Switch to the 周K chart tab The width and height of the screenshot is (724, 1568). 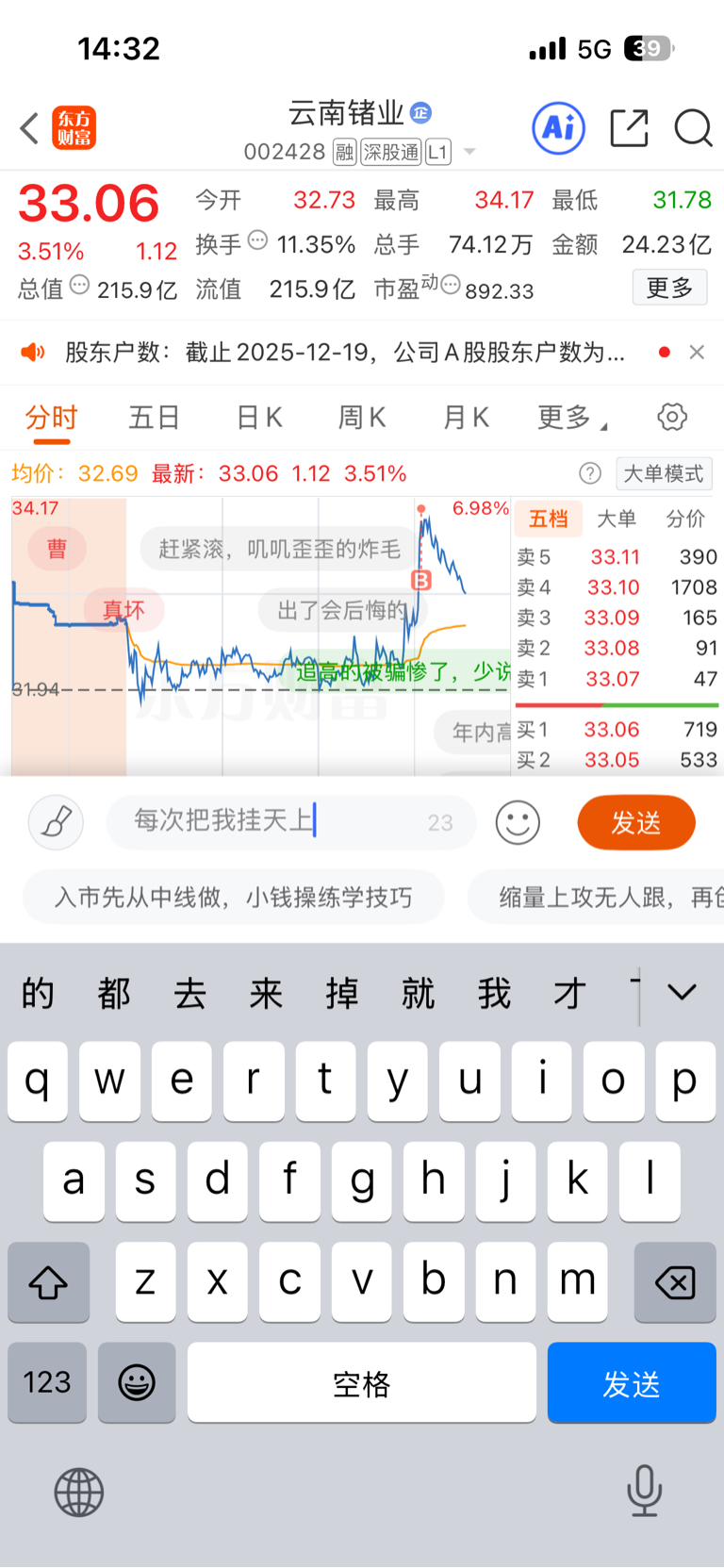[362, 417]
